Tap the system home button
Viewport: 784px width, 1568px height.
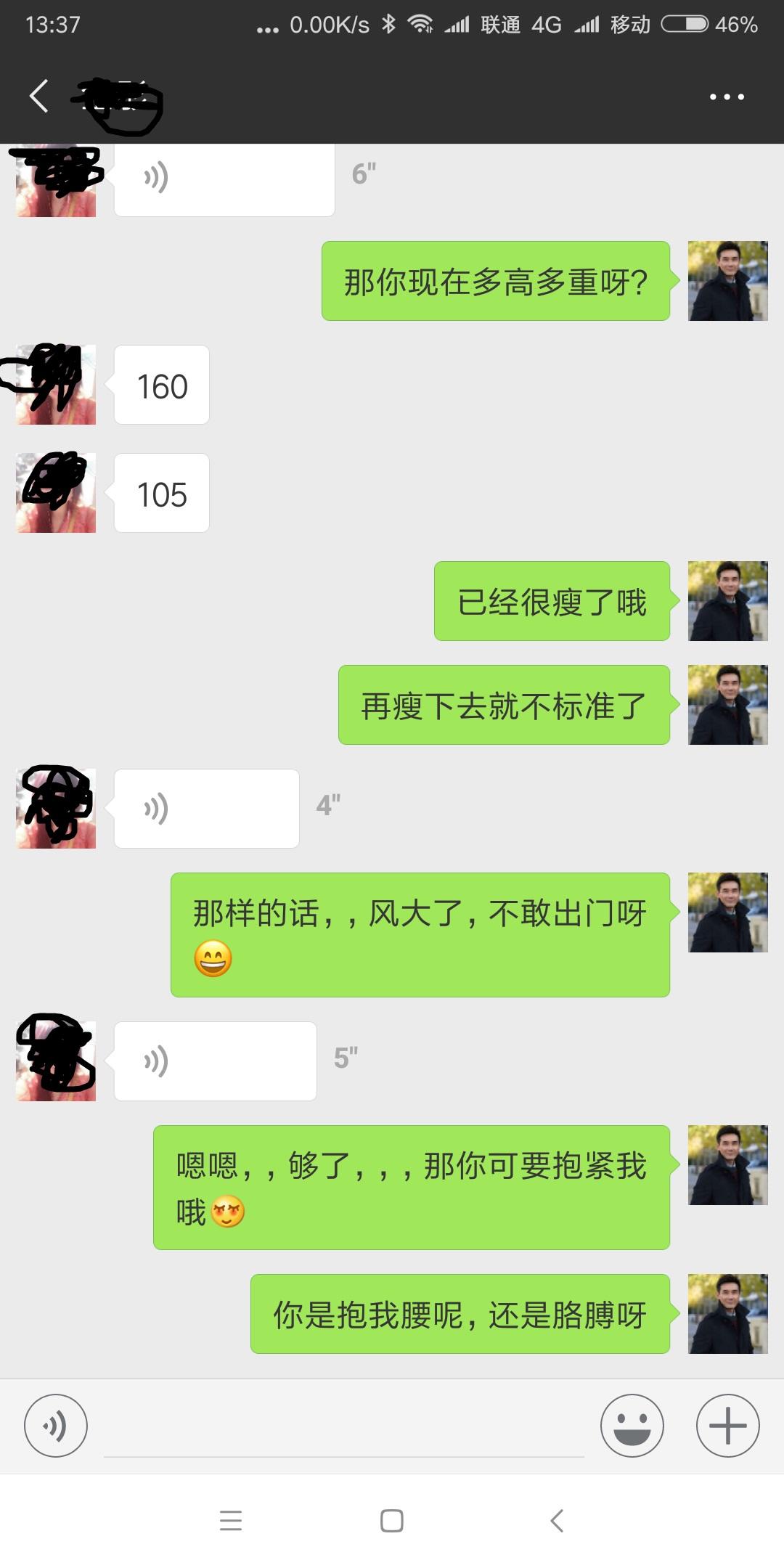(x=392, y=1520)
